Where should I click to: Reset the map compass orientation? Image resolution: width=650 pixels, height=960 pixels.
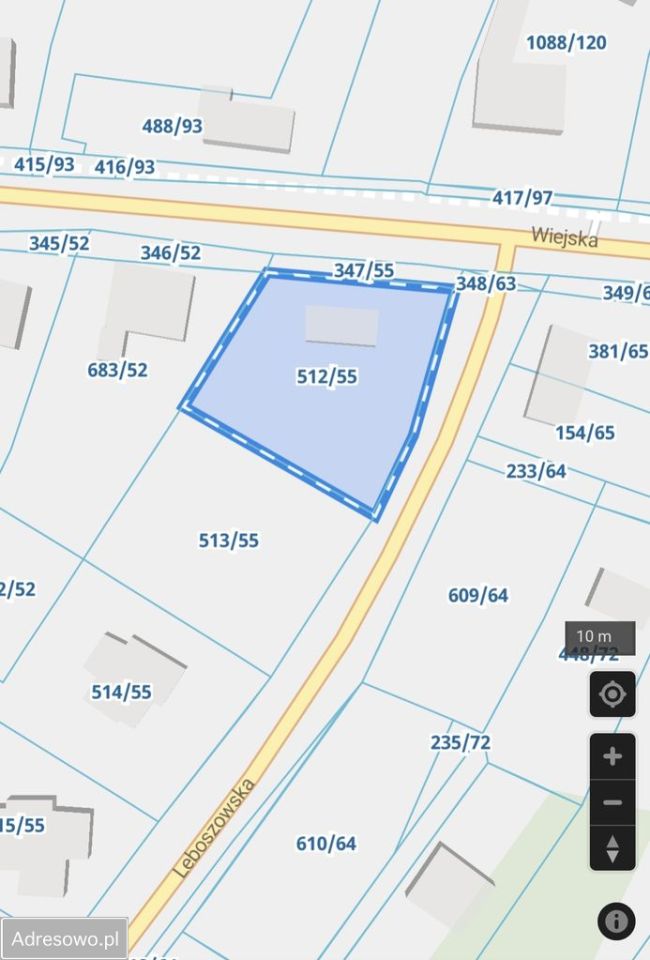point(612,849)
